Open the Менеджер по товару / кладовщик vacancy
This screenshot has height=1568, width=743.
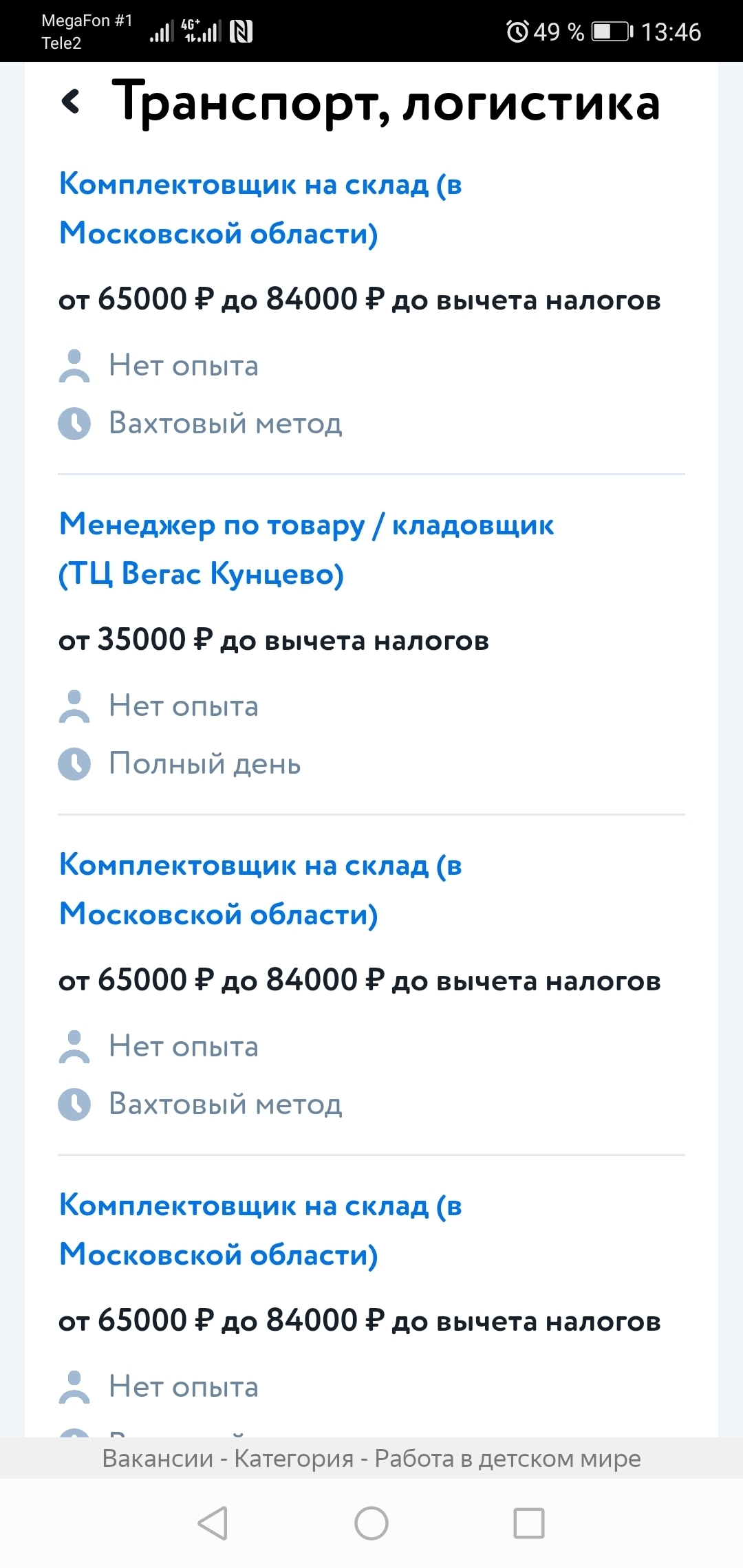(306, 549)
